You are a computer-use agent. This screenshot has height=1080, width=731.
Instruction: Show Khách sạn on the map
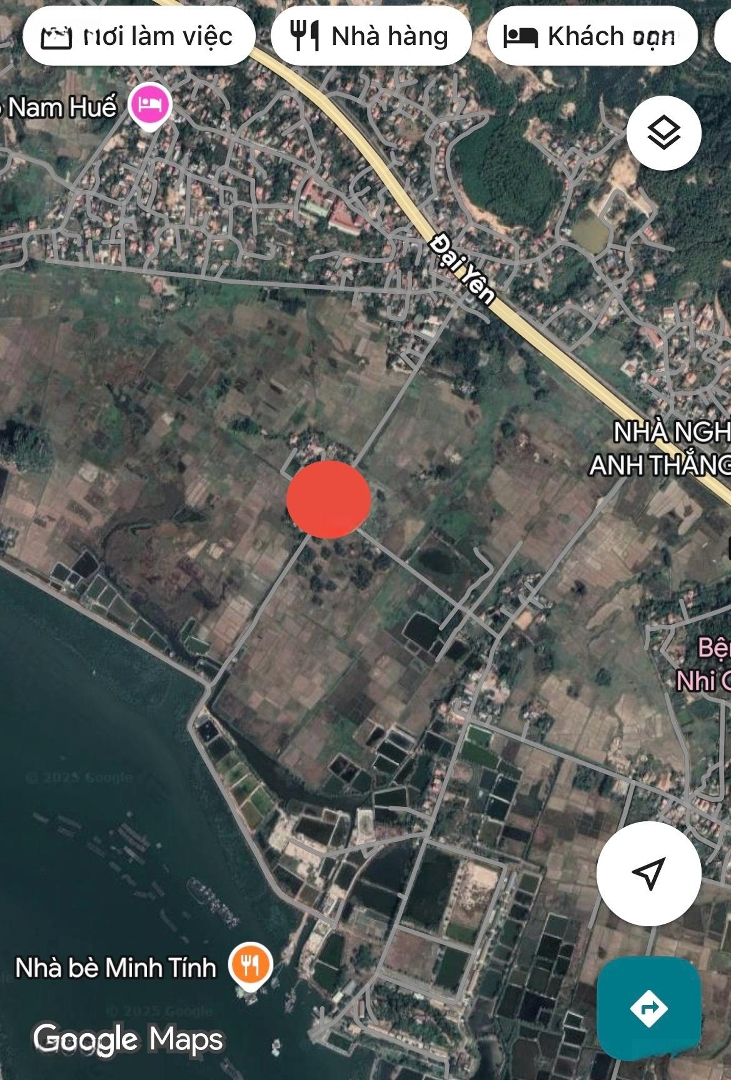[591, 37]
